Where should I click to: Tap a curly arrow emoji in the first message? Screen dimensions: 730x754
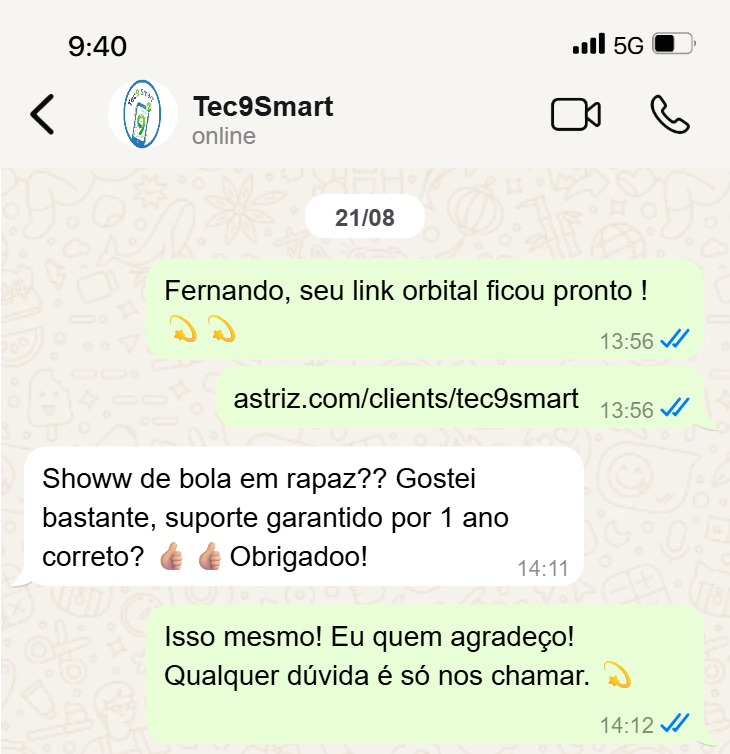click(x=184, y=330)
